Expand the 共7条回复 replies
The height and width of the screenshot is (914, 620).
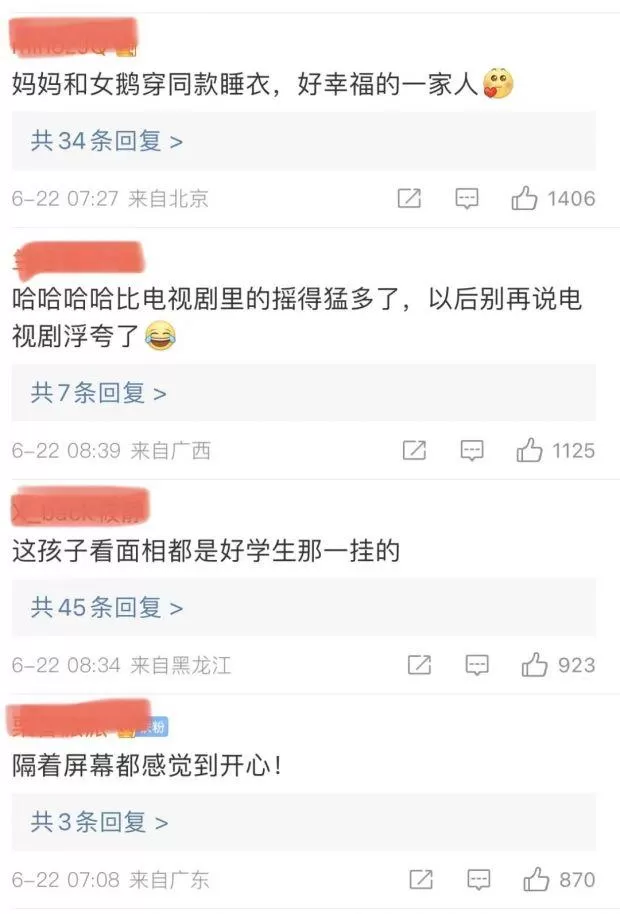(x=98, y=393)
